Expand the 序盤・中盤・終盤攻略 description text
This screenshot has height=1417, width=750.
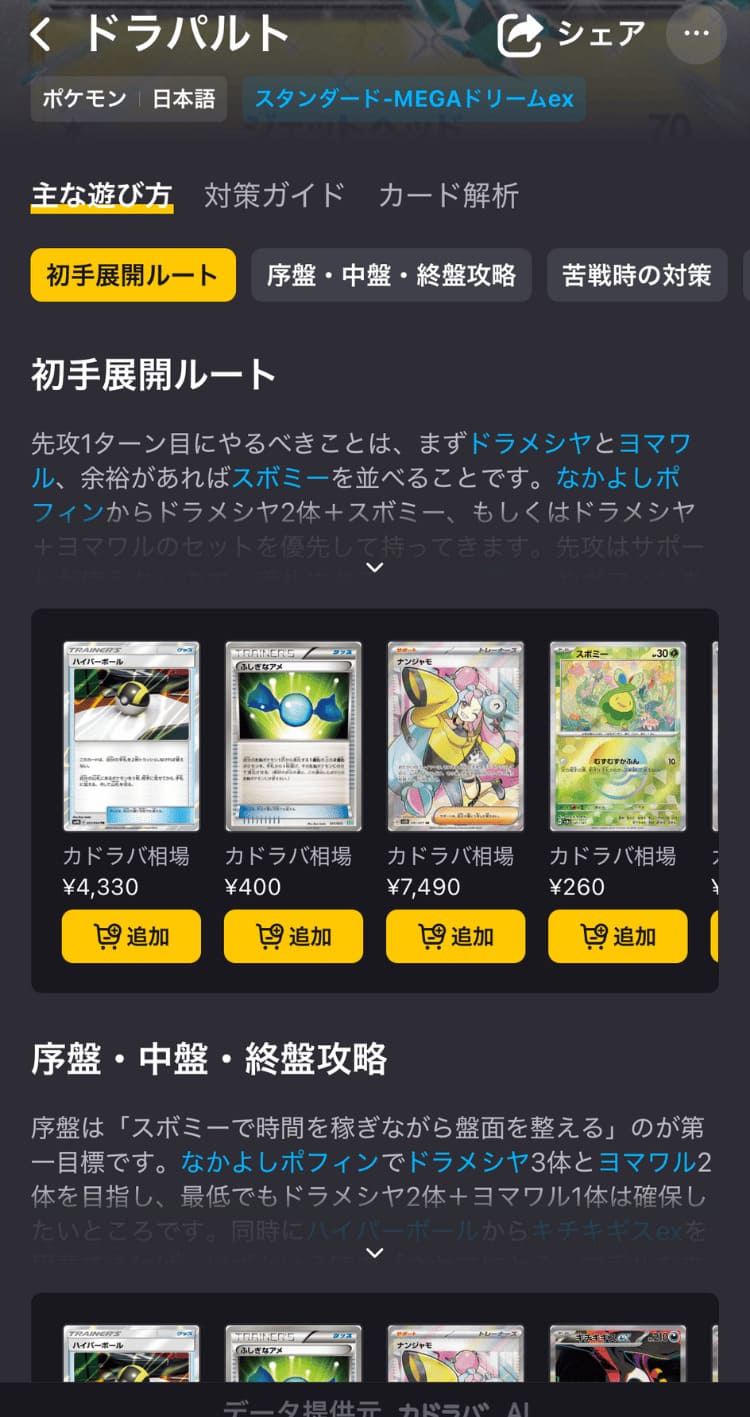375,1252
